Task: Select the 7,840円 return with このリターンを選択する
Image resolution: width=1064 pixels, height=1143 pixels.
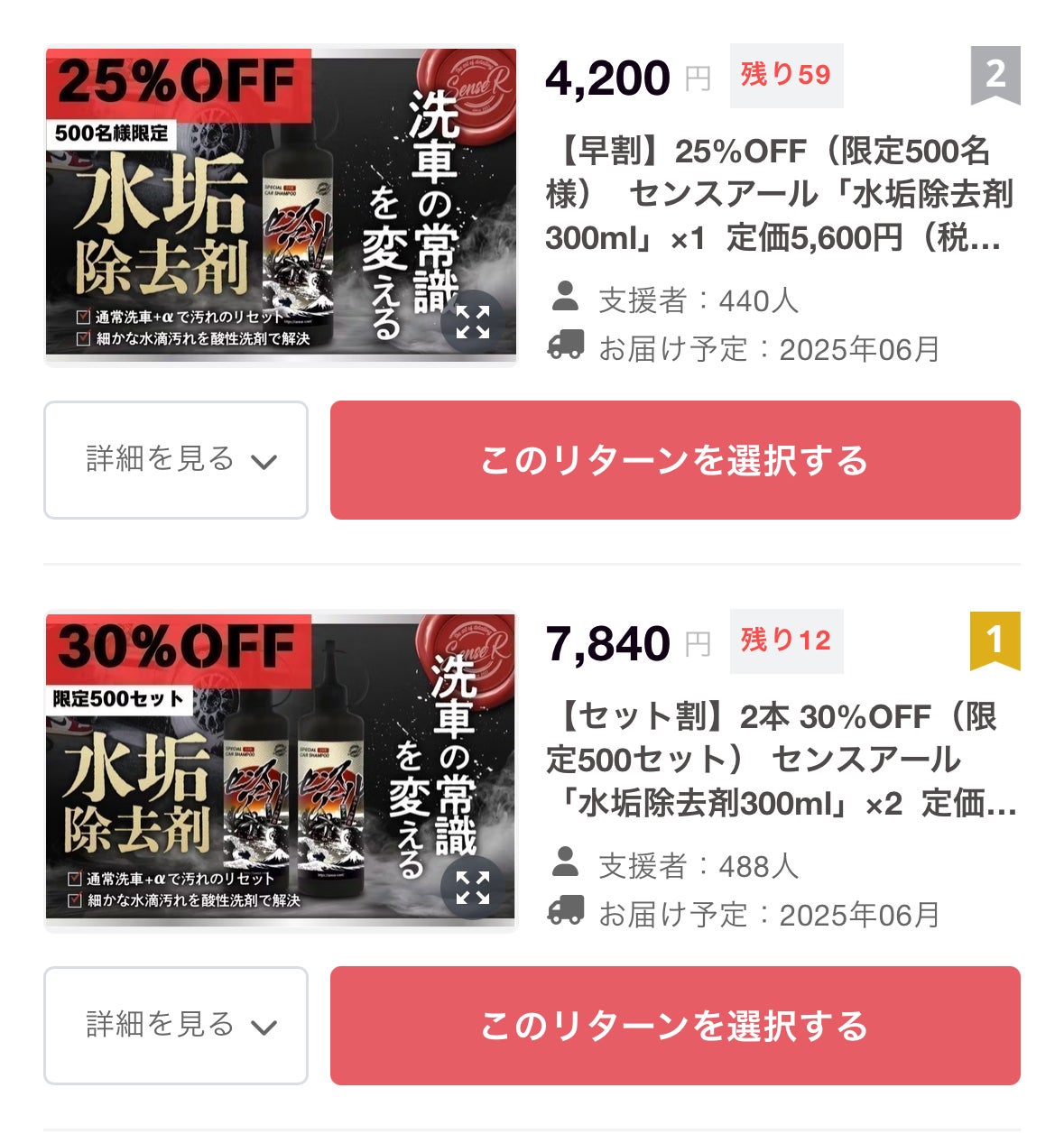Action: tap(675, 1026)
